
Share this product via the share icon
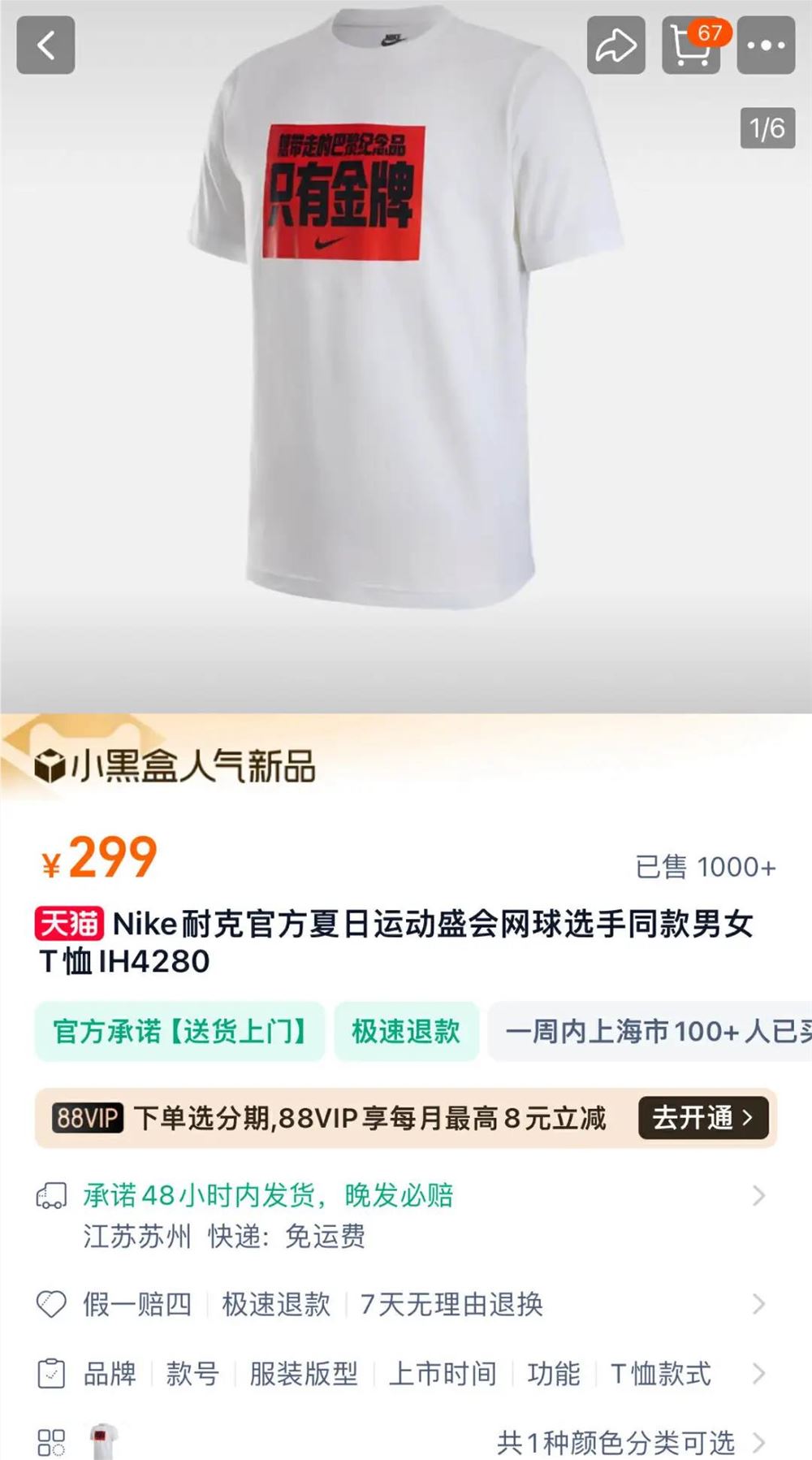[x=617, y=45]
